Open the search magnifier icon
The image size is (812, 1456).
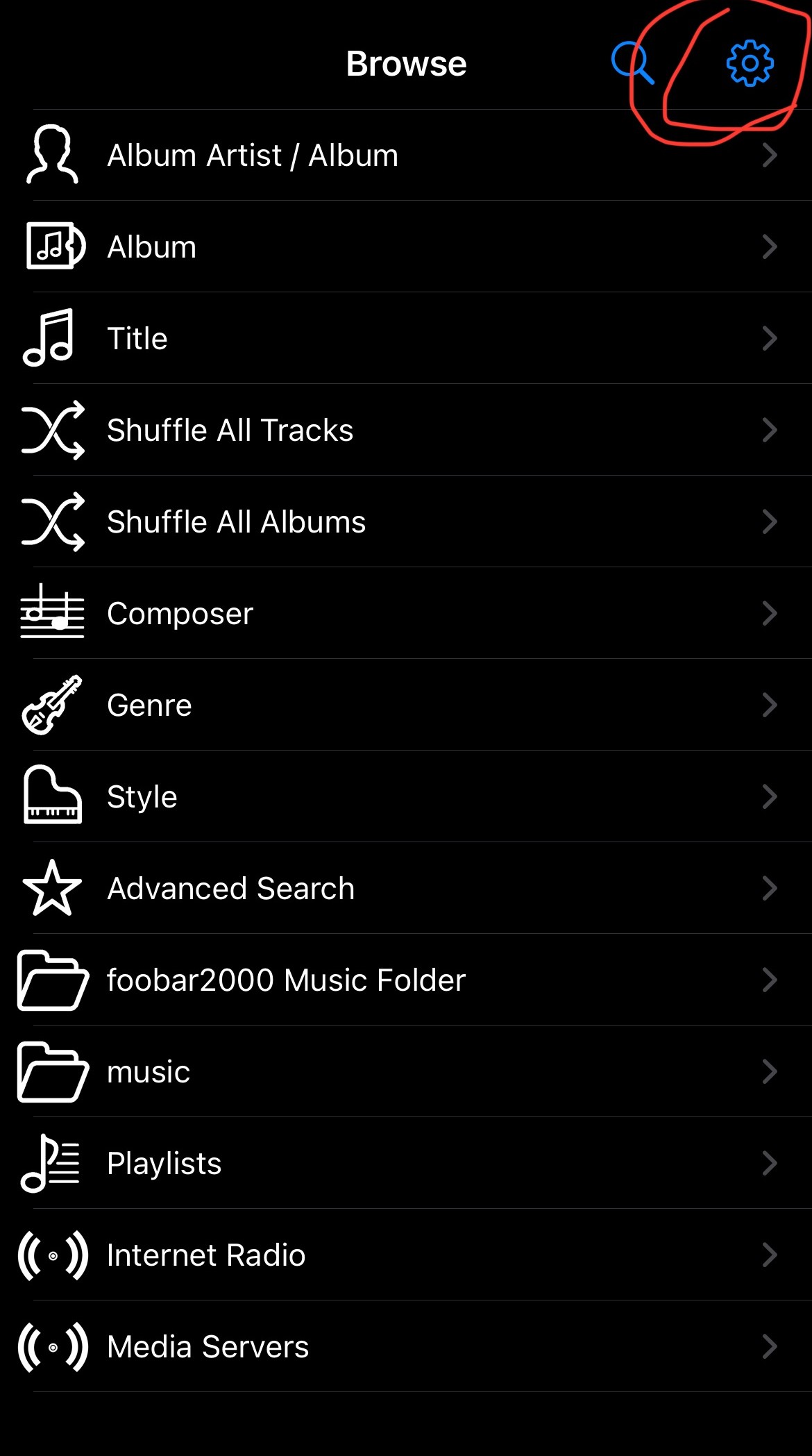[632, 63]
